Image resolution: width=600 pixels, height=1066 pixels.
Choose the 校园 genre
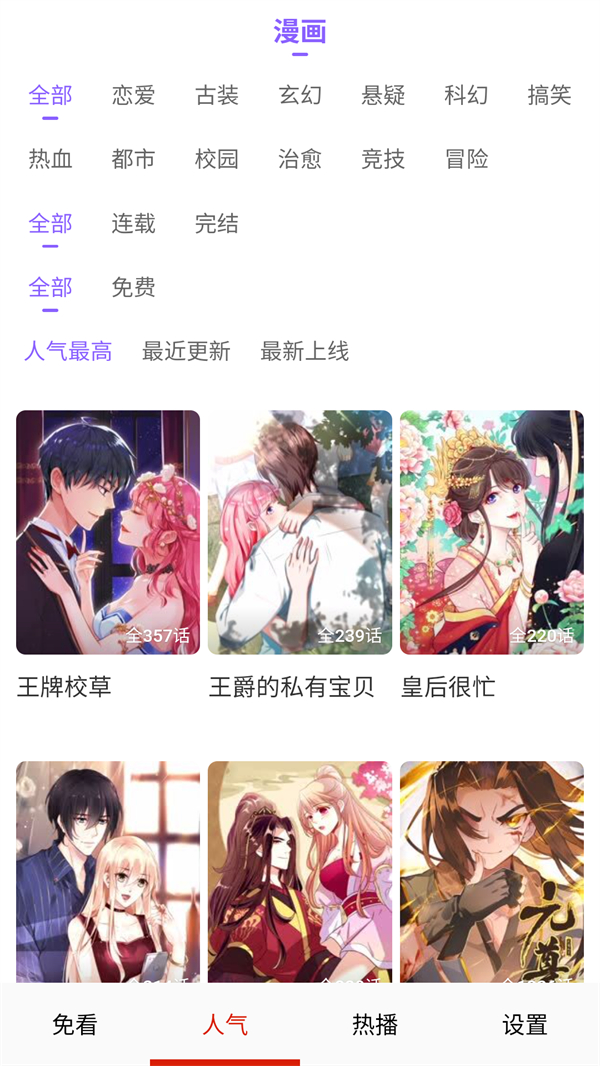point(217,159)
